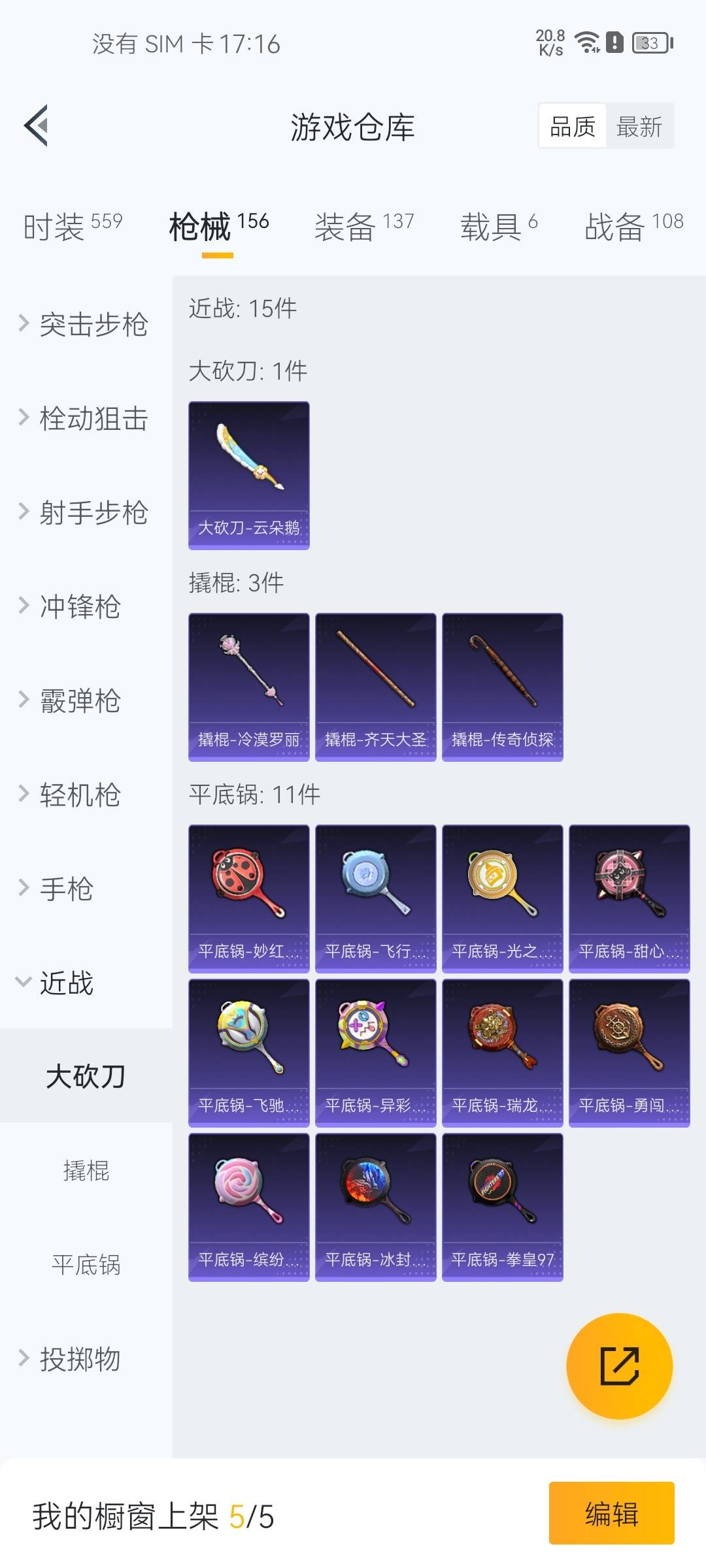
Task: Tap the 编辑 button
Action: click(x=611, y=1513)
